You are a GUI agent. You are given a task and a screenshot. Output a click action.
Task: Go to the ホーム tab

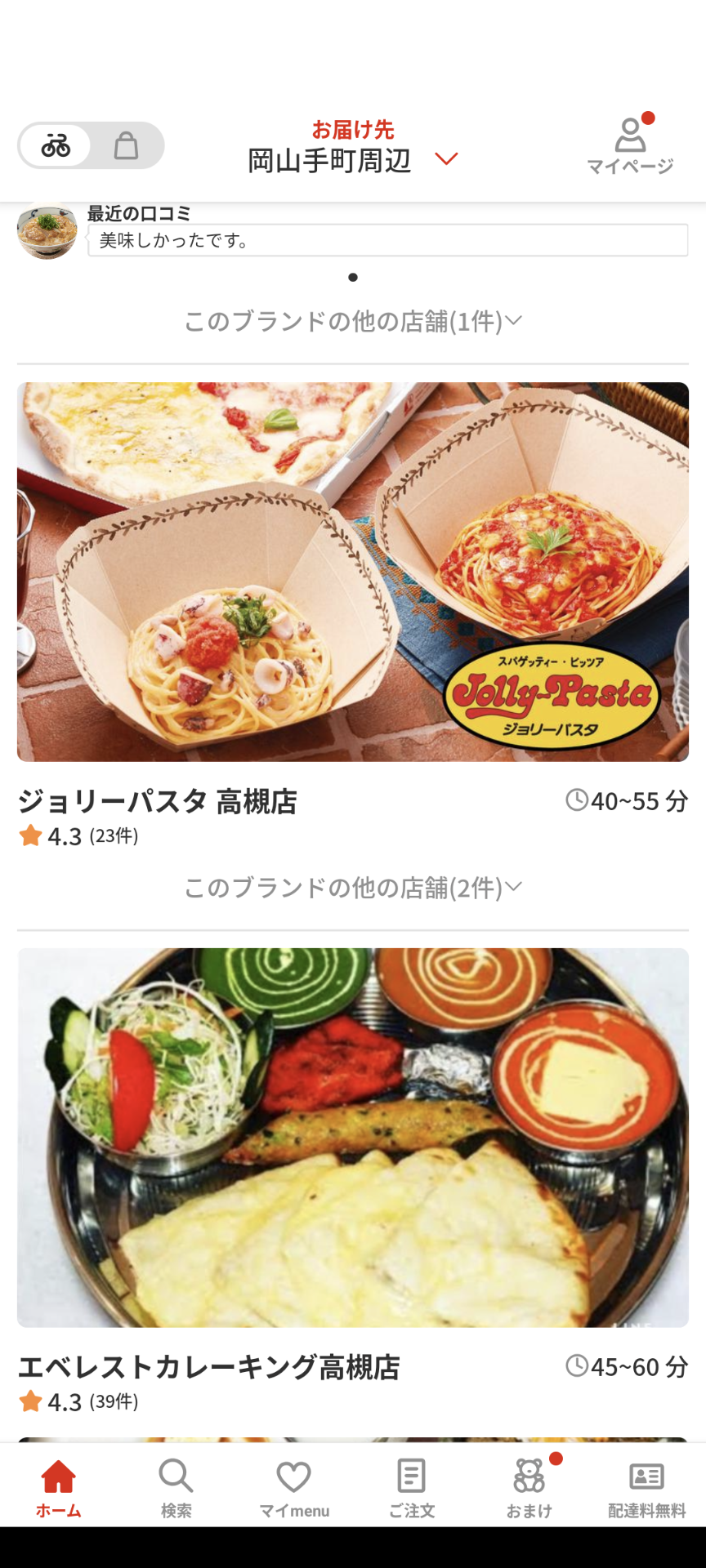pyautogui.click(x=59, y=1488)
